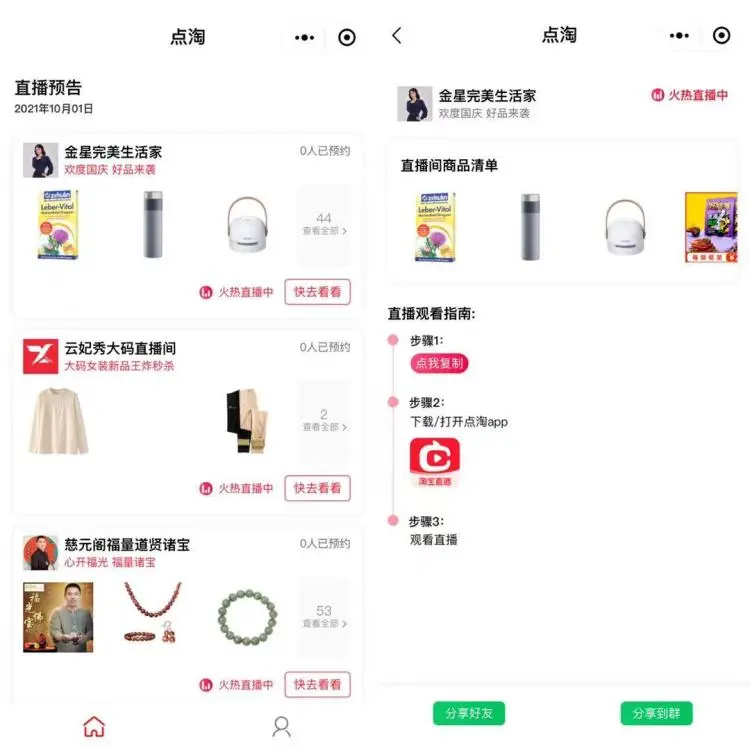Switch to the profile tab
The image size is (750, 750).
281,727
